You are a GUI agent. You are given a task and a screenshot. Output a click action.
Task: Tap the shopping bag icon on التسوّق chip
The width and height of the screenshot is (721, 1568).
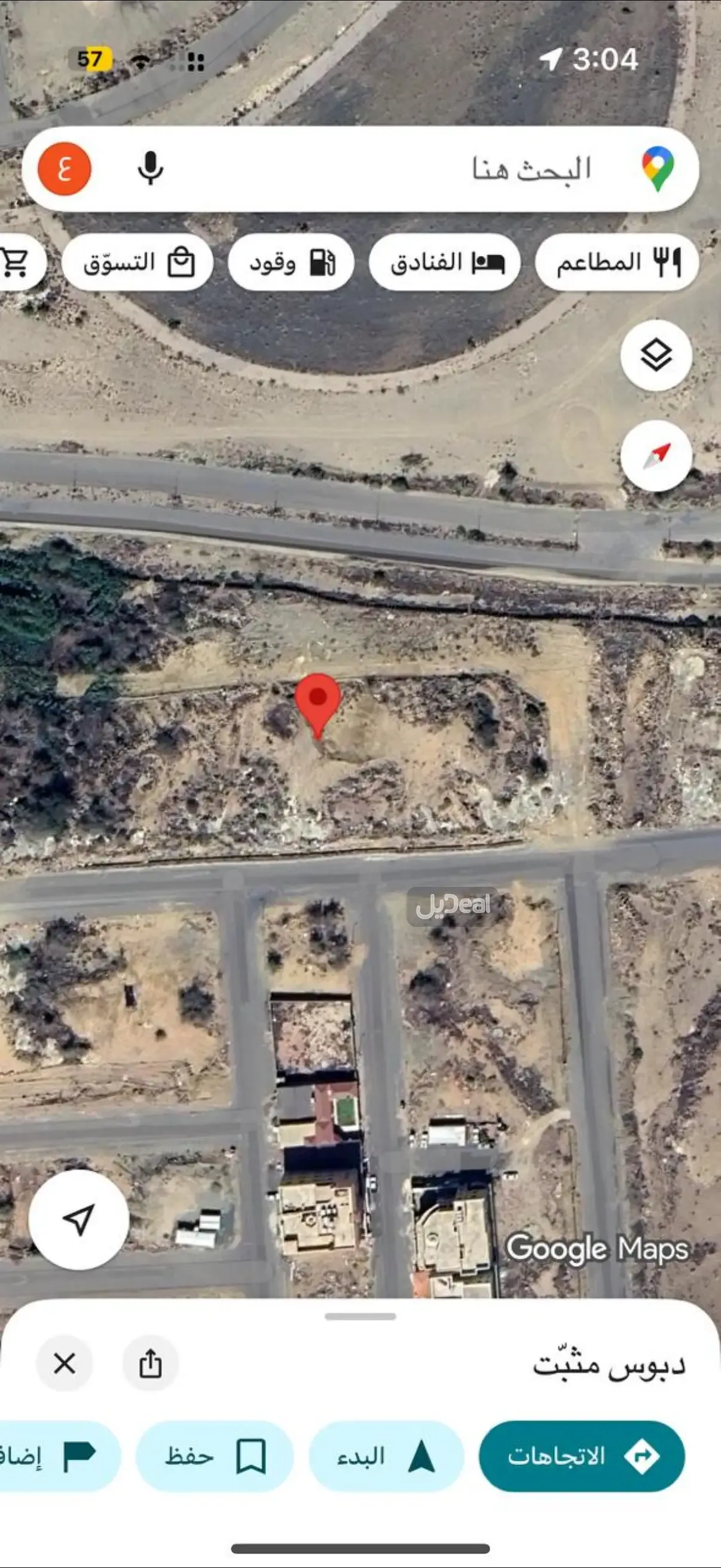click(x=182, y=262)
